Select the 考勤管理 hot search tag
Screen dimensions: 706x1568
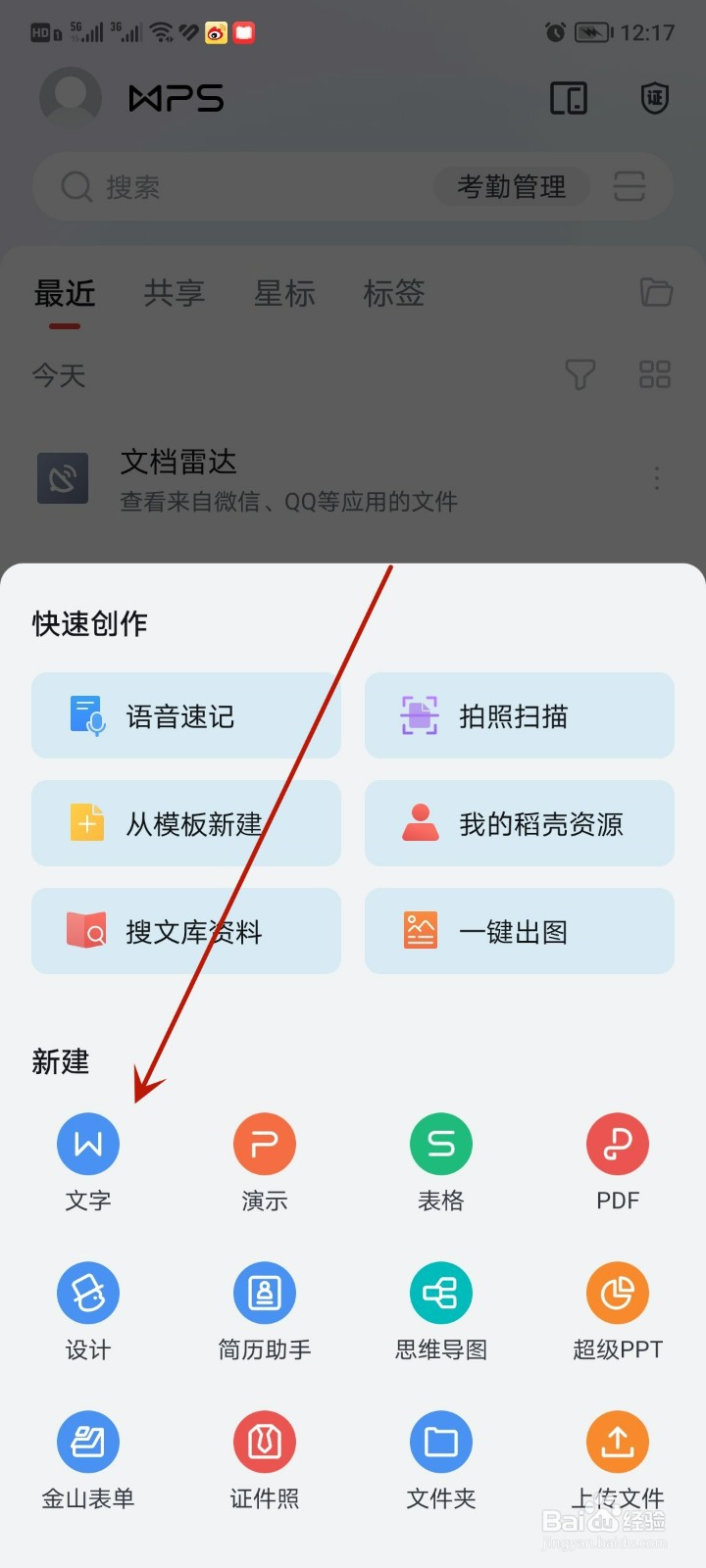pyautogui.click(x=511, y=186)
